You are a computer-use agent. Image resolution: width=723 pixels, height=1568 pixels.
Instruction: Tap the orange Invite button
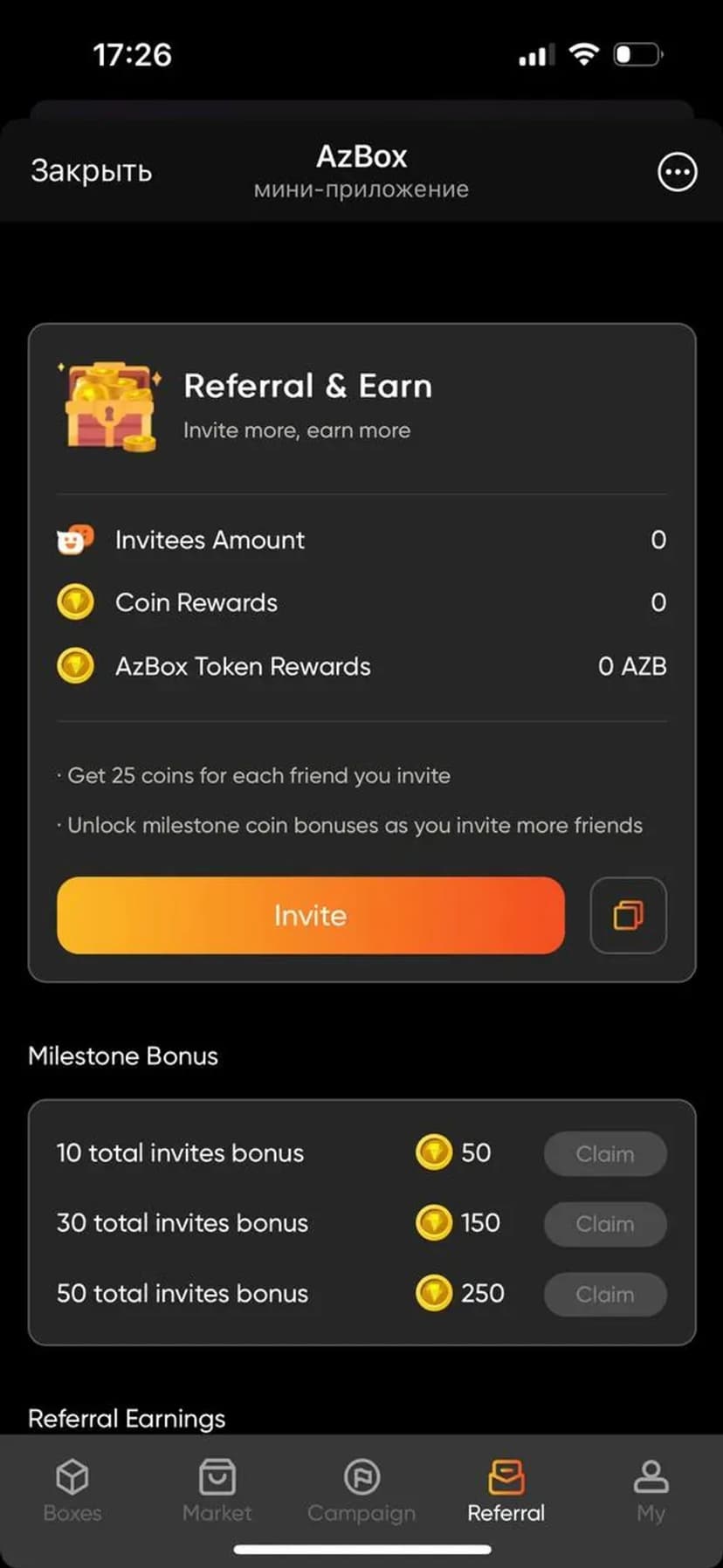click(x=310, y=915)
